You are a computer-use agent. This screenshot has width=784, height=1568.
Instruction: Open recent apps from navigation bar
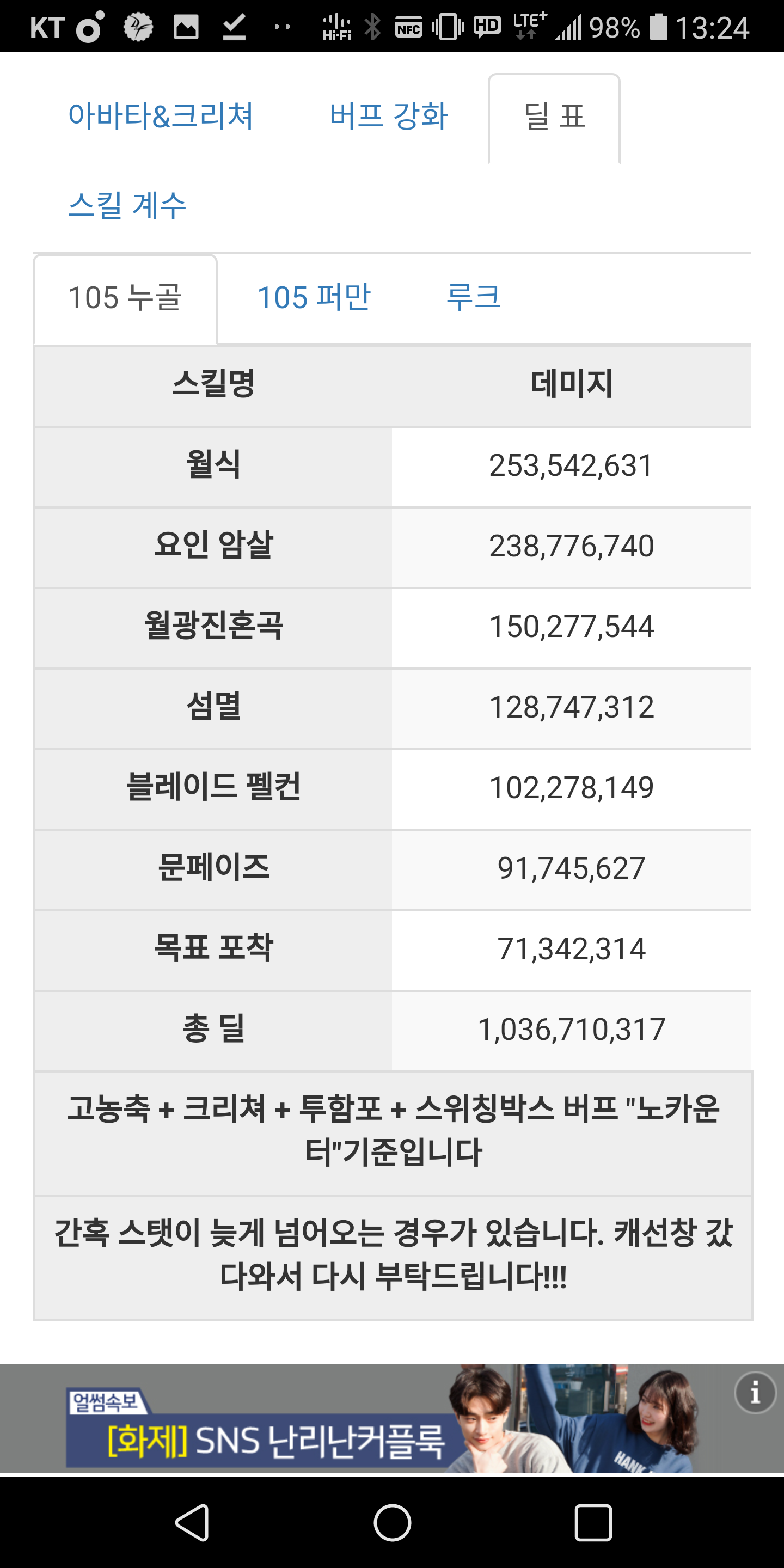click(x=593, y=1522)
